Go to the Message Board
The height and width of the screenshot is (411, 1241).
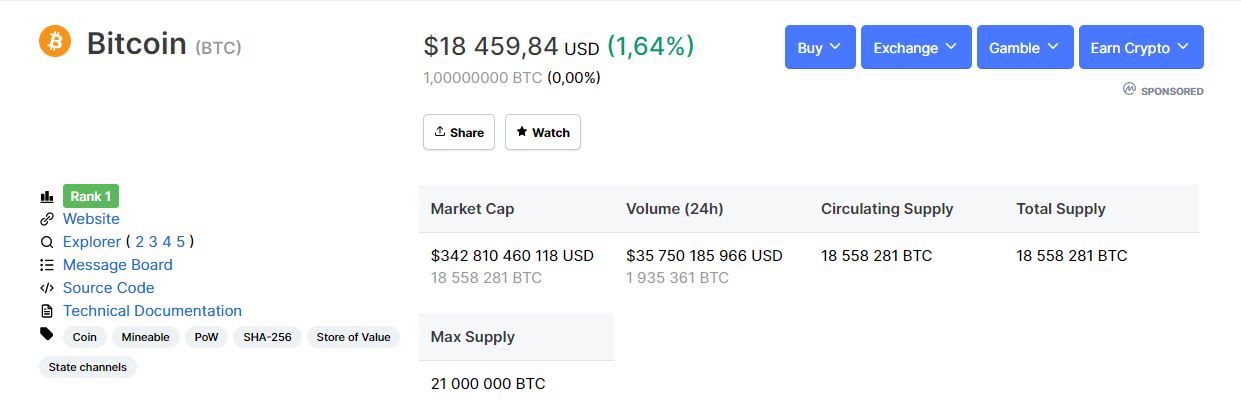[x=117, y=265]
